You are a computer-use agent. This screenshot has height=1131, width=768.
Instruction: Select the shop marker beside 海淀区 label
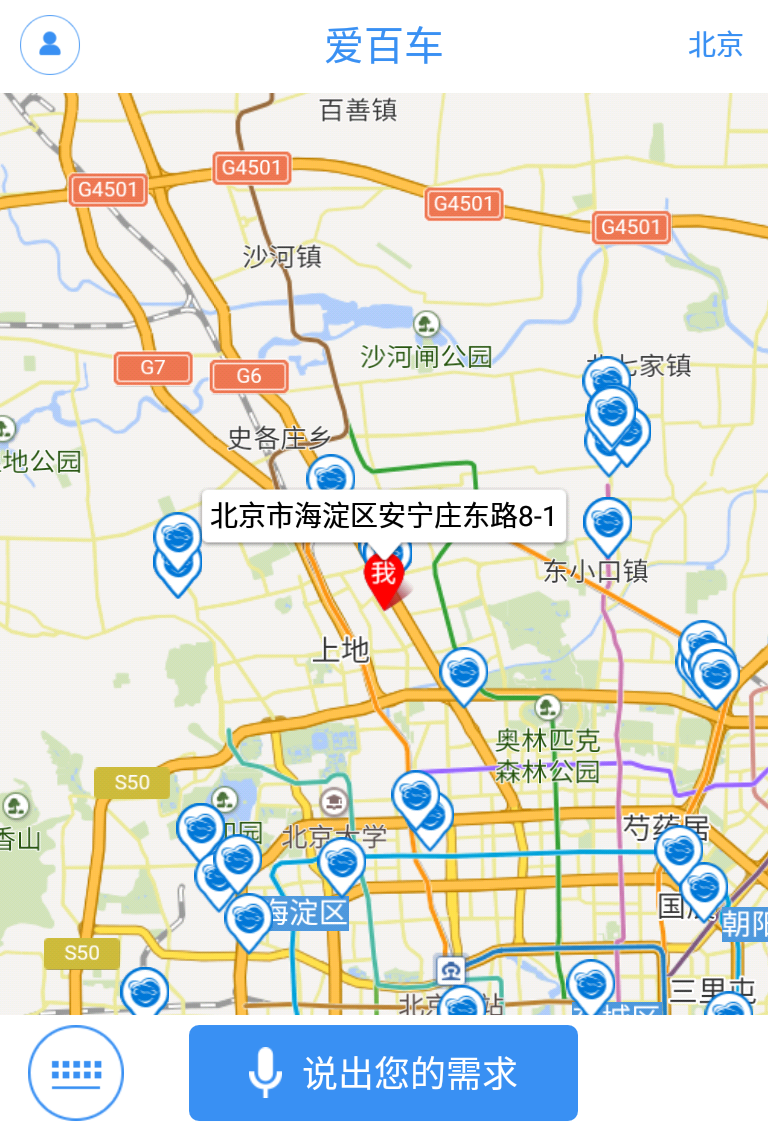point(248,917)
